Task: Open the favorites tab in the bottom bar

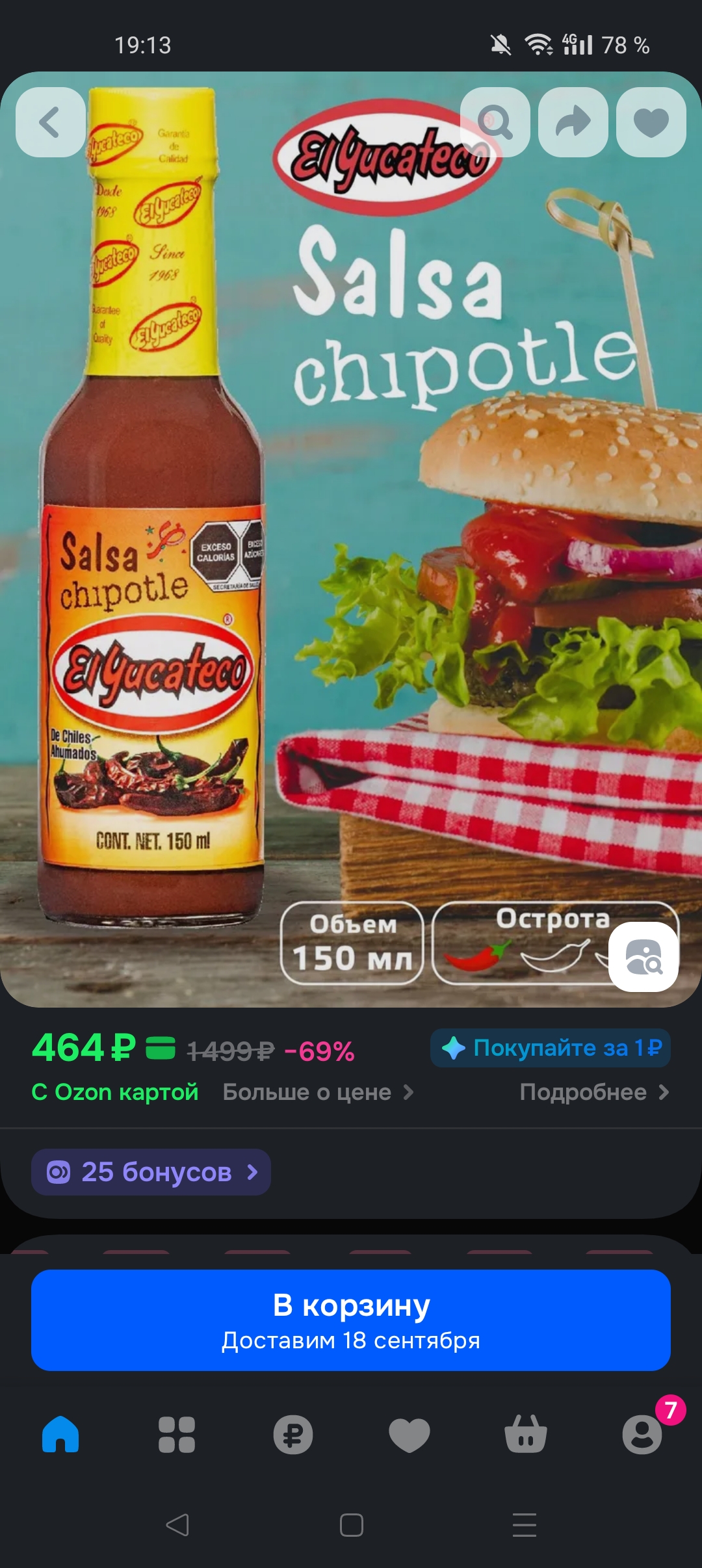Action: point(409,1434)
